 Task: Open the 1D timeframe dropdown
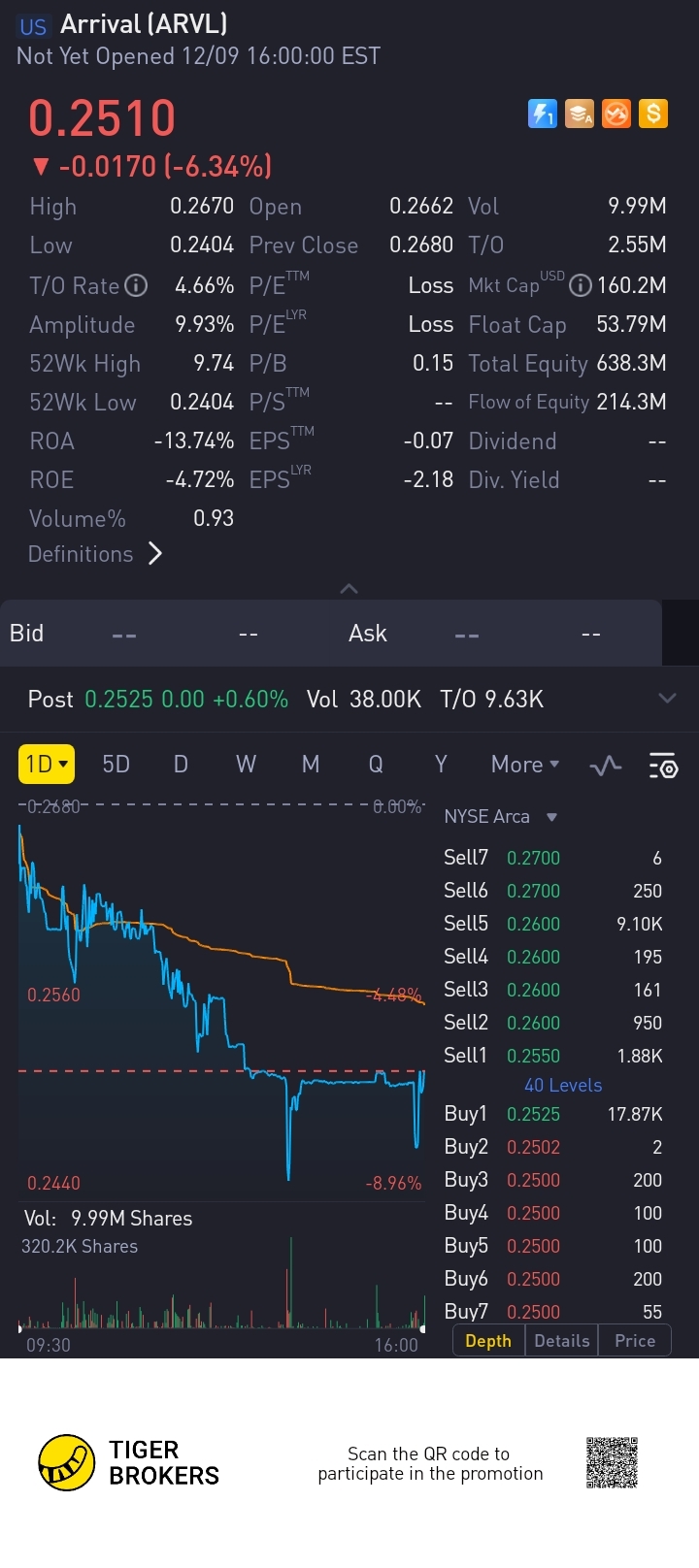(46, 765)
